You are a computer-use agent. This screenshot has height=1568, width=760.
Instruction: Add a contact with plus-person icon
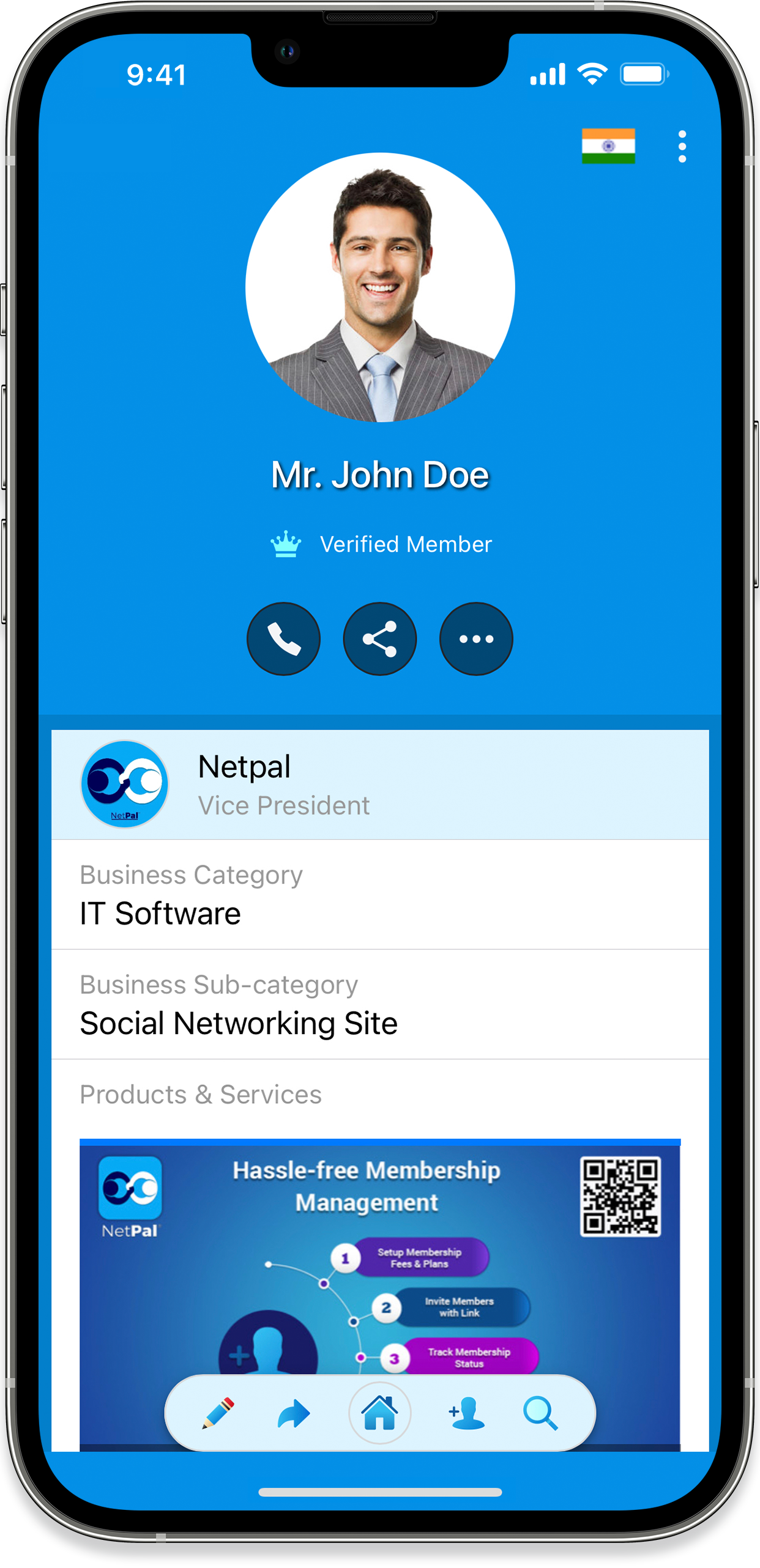[467, 1413]
